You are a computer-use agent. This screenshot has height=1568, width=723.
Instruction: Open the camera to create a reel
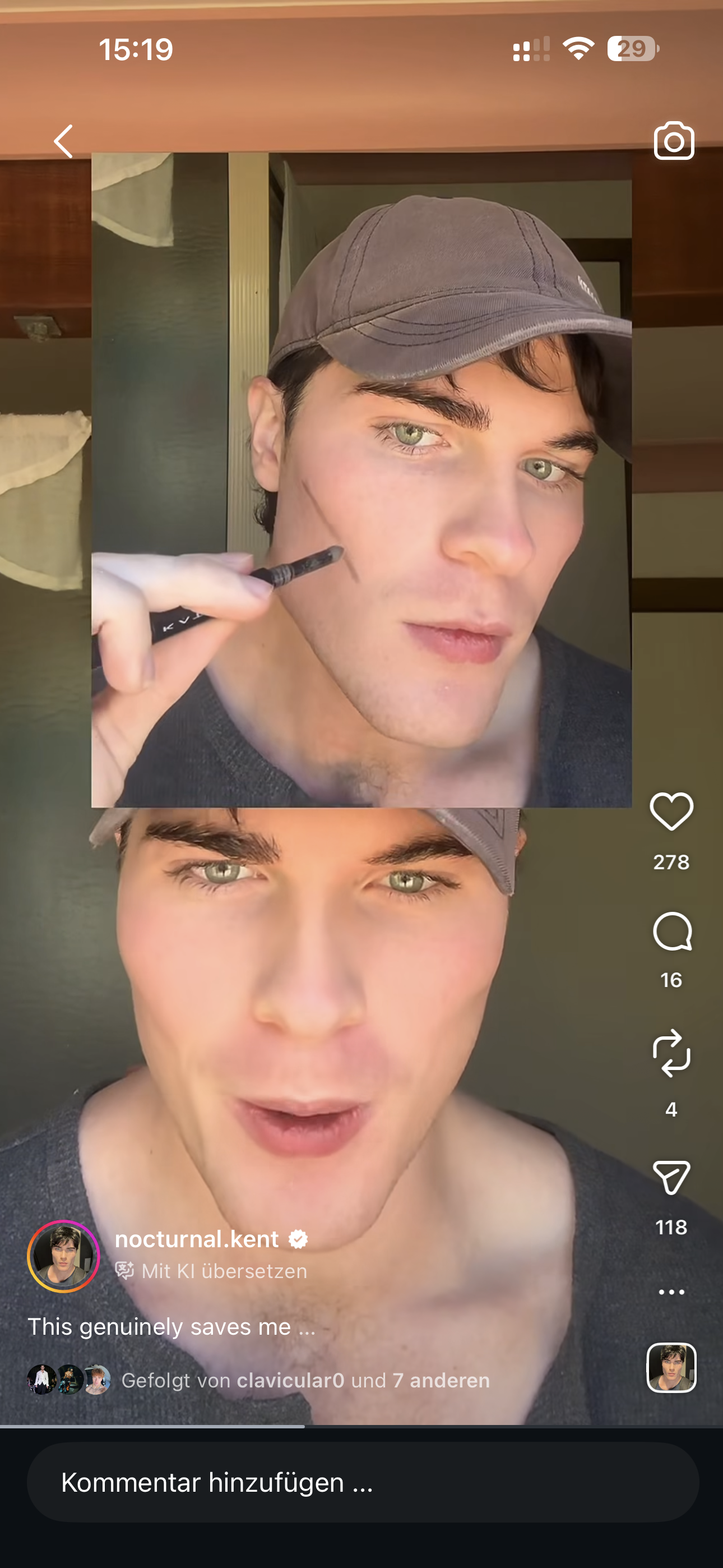674,141
